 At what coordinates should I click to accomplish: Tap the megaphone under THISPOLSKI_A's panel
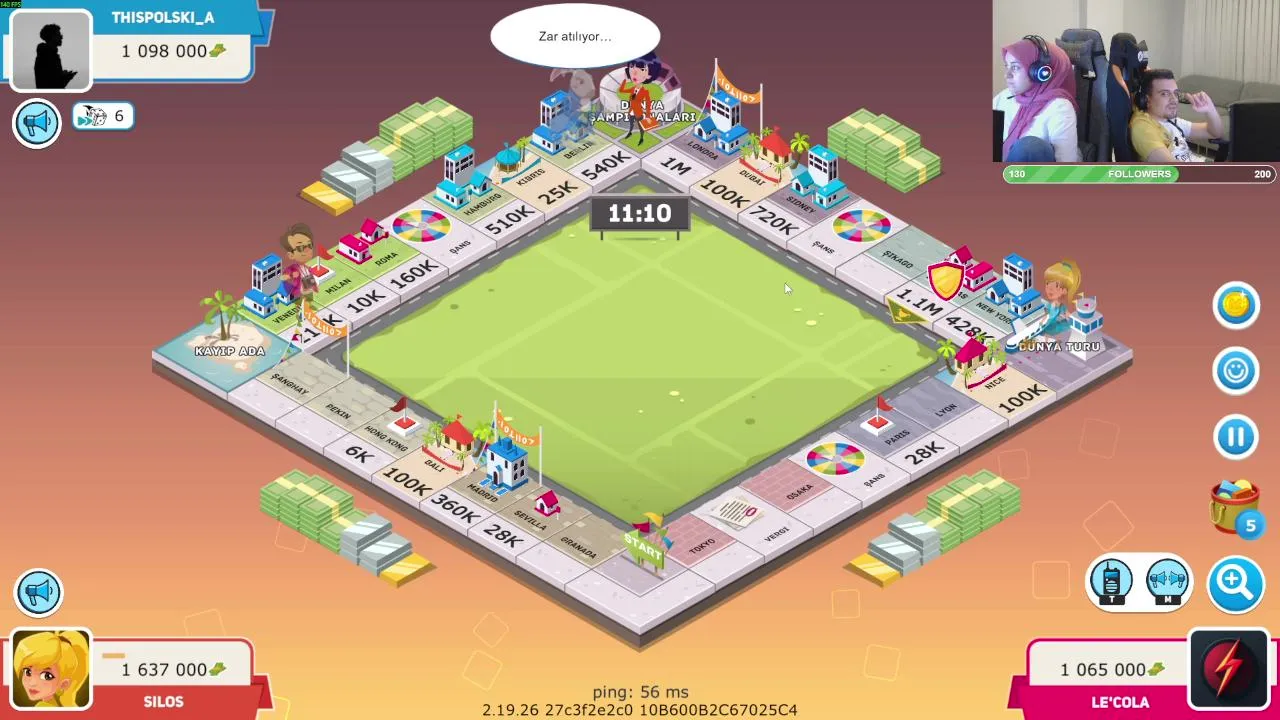[x=37, y=123]
